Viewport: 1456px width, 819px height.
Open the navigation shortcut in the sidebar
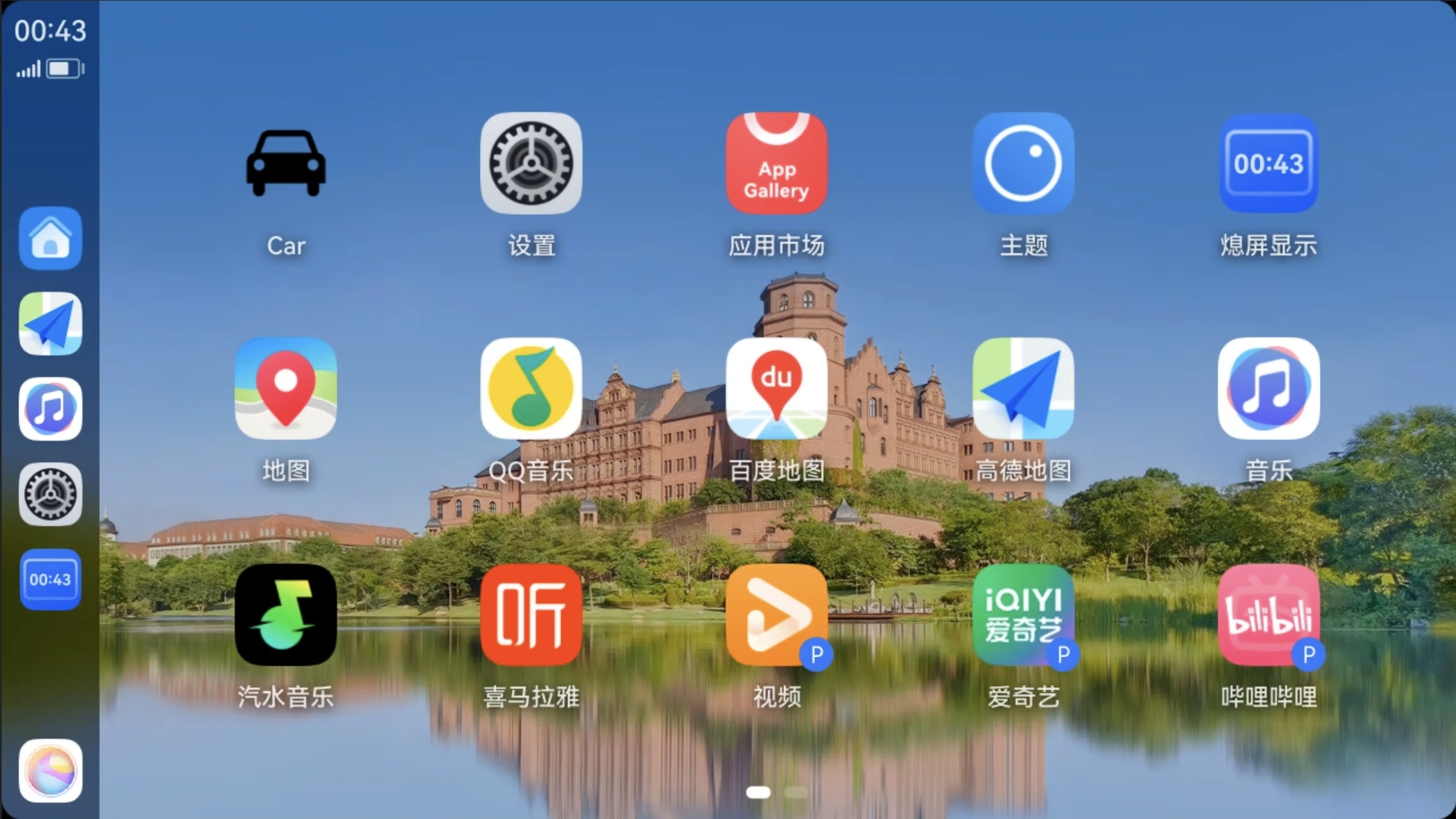pos(50,323)
